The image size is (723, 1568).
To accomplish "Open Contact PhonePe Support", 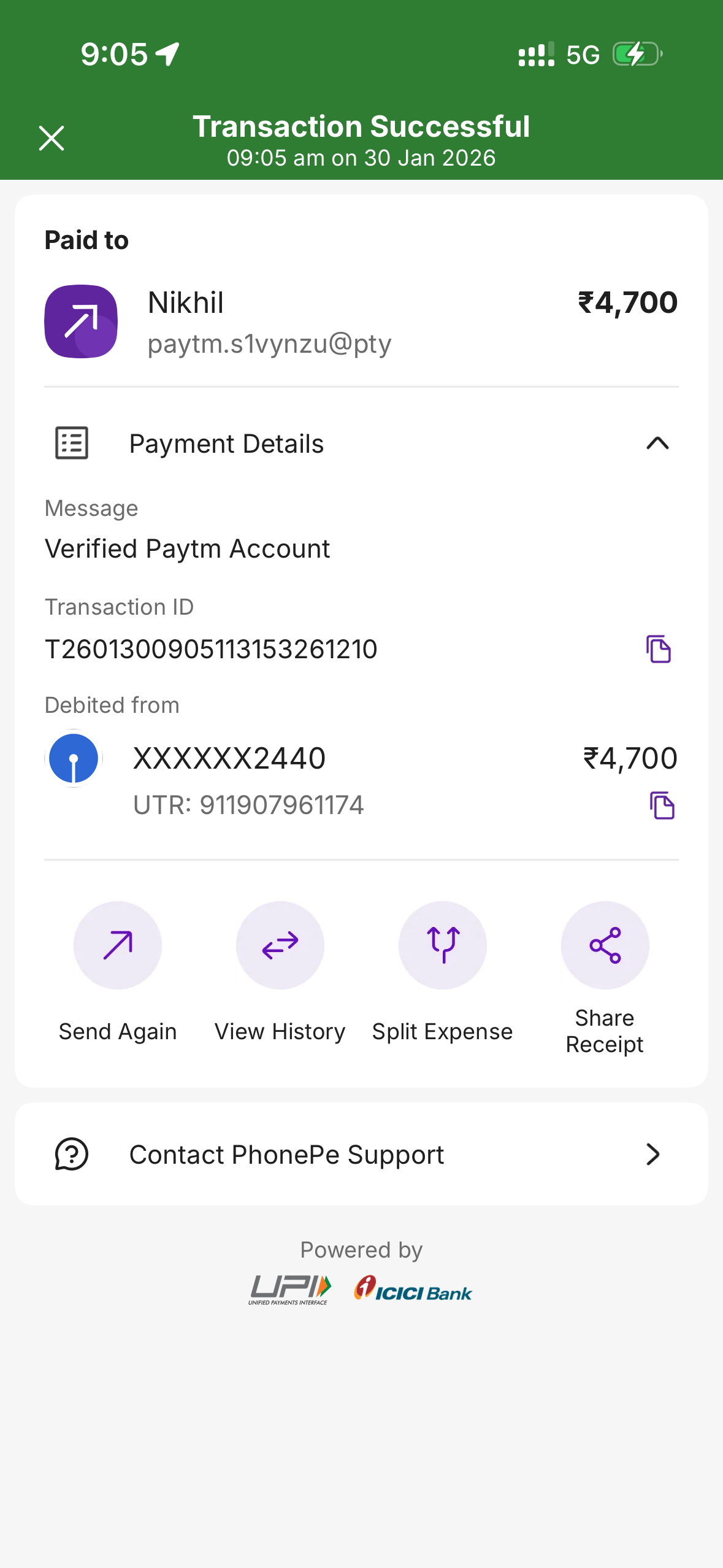I will click(361, 1155).
